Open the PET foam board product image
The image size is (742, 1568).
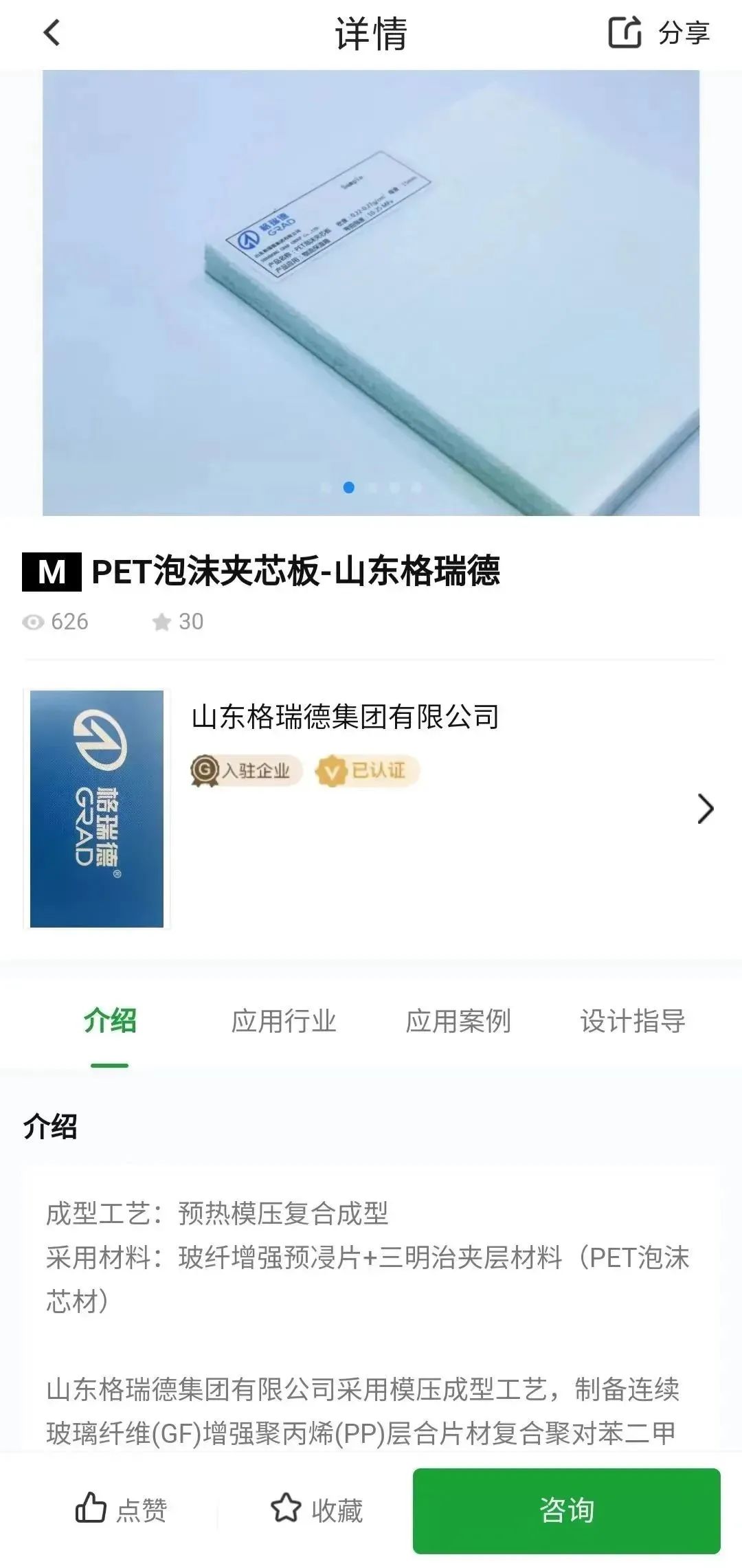tap(371, 293)
